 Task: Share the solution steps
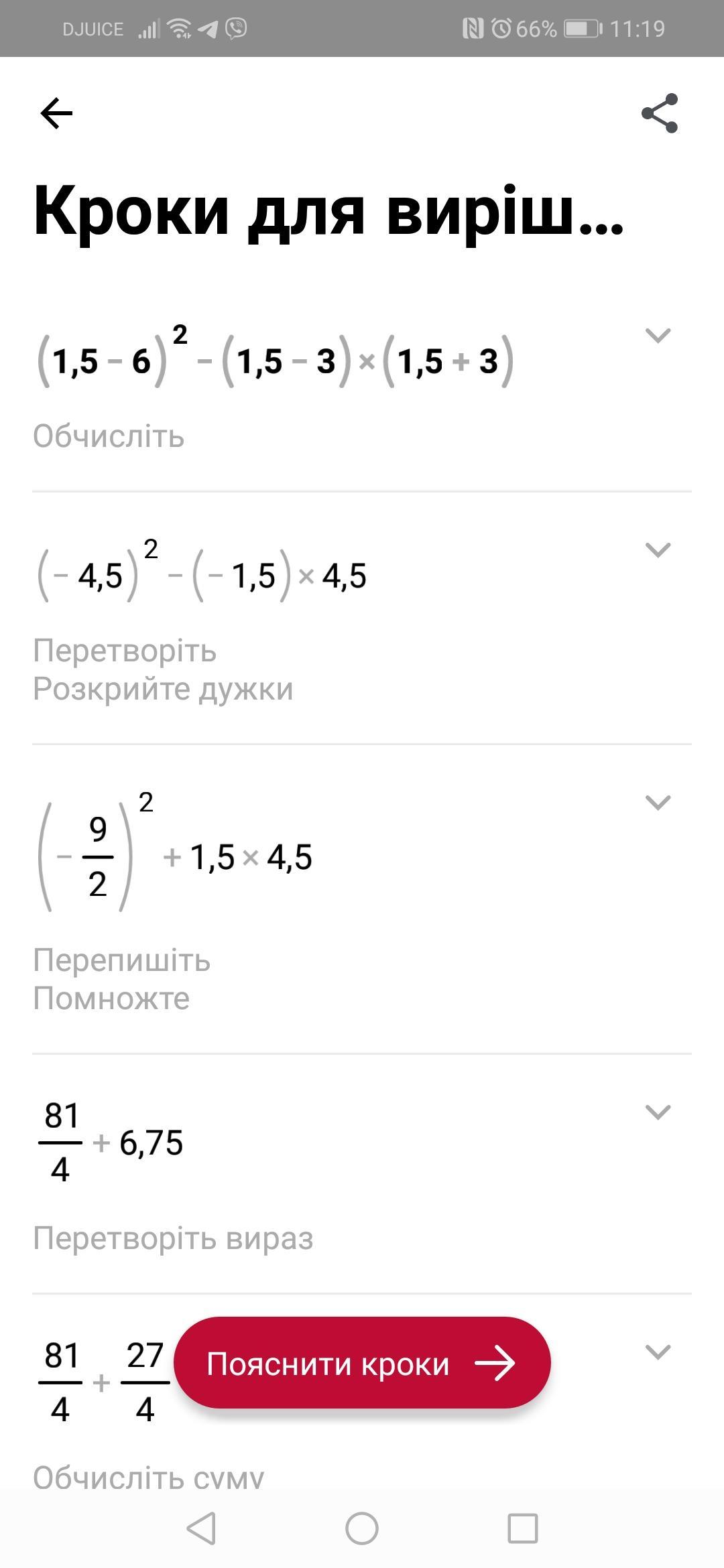[x=660, y=113]
